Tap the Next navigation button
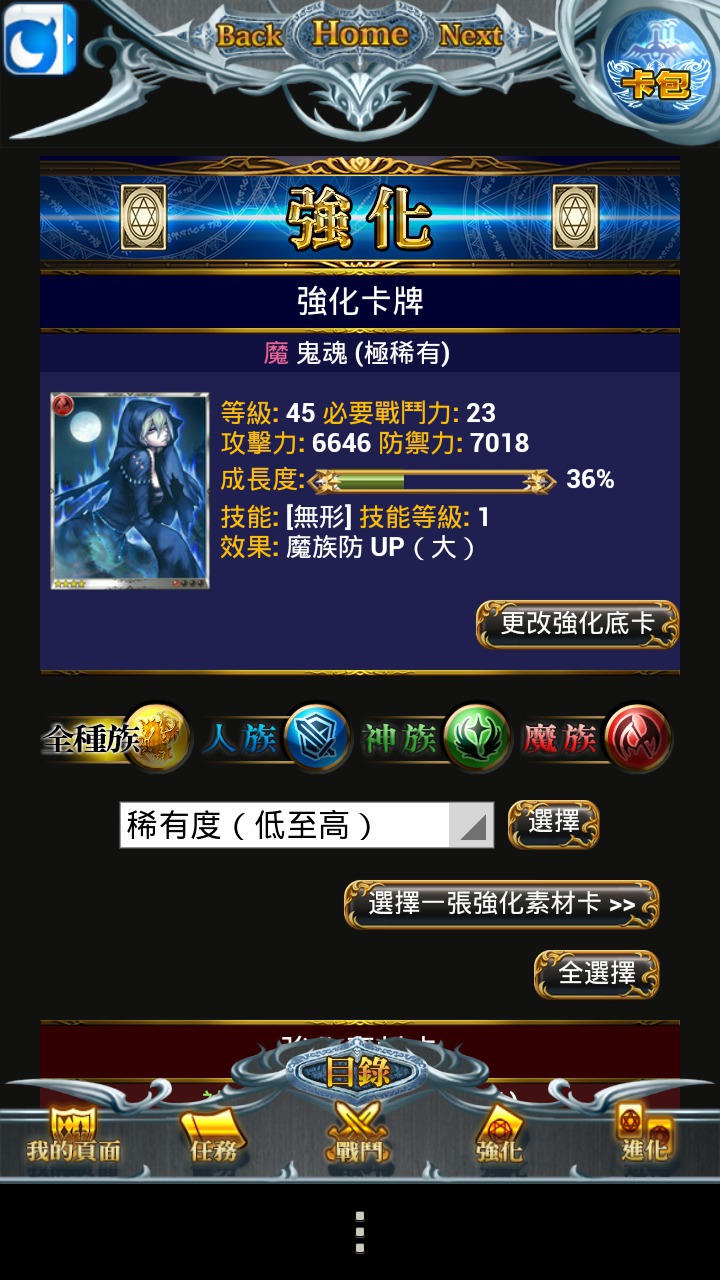 coord(470,36)
